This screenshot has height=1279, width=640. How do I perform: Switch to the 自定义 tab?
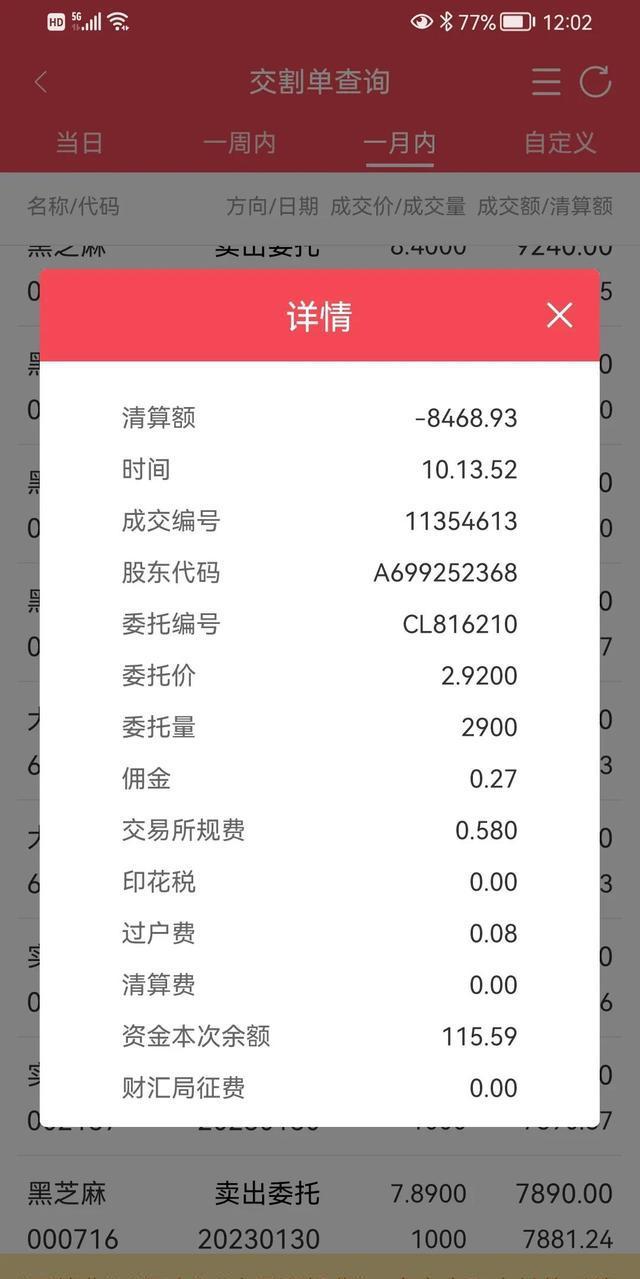point(559,143)
